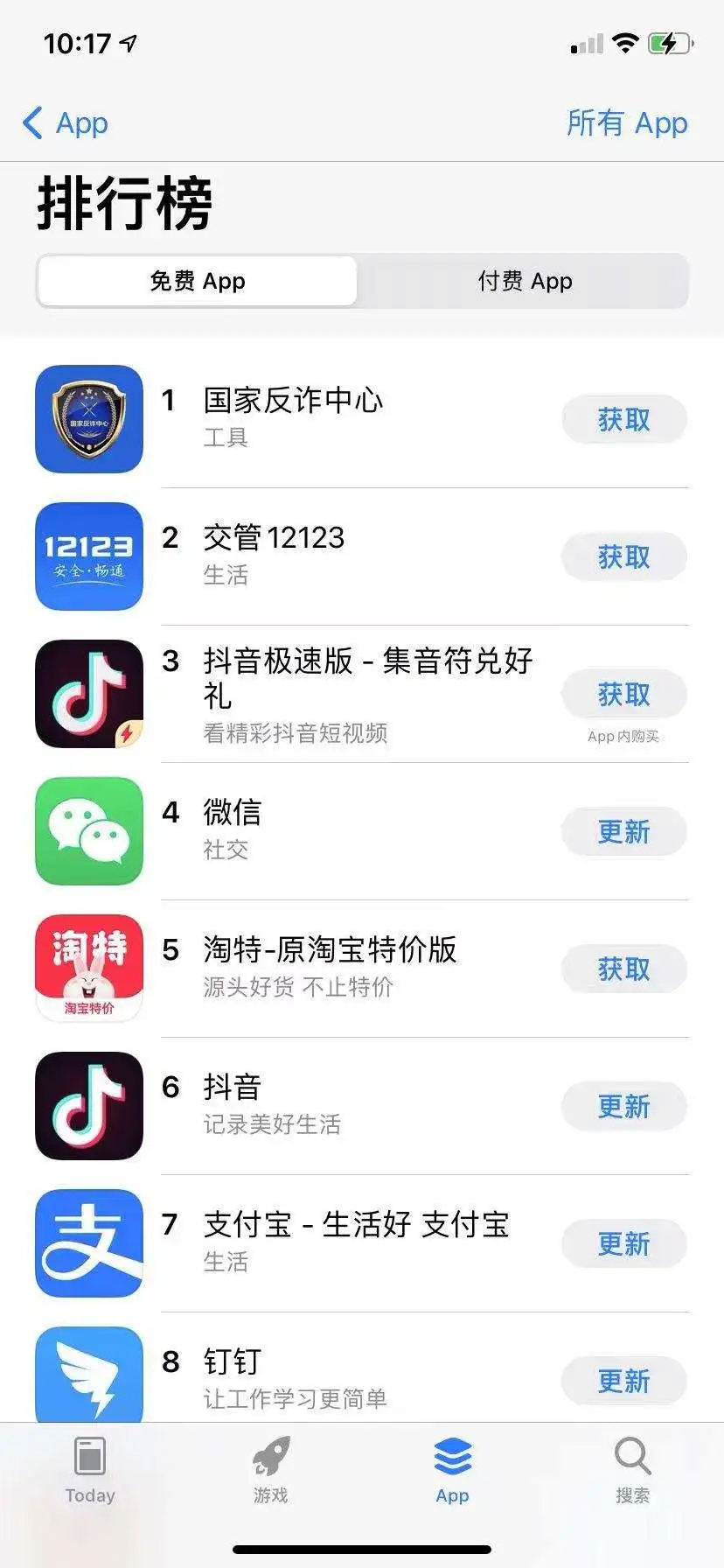Tap the 淘特 app icon
Viewport: 724px width, 1568px height.
point(87,969)
